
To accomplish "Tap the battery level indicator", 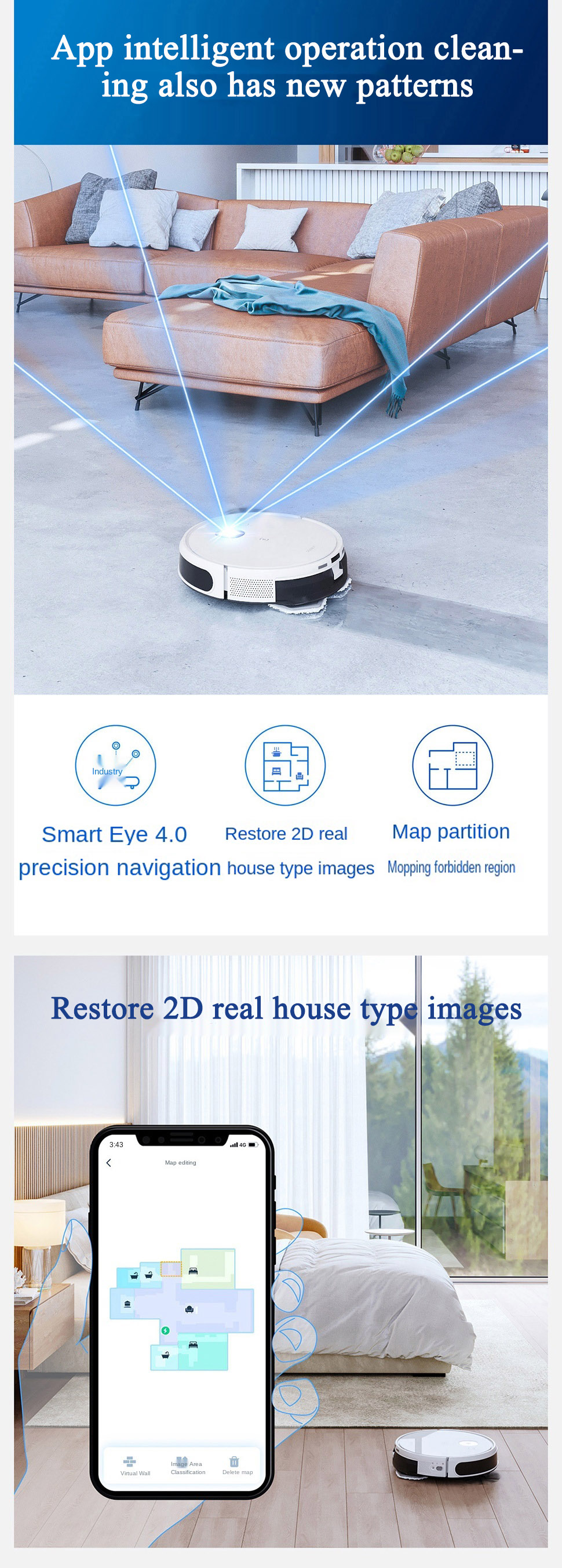I will tap(253, 1146).
